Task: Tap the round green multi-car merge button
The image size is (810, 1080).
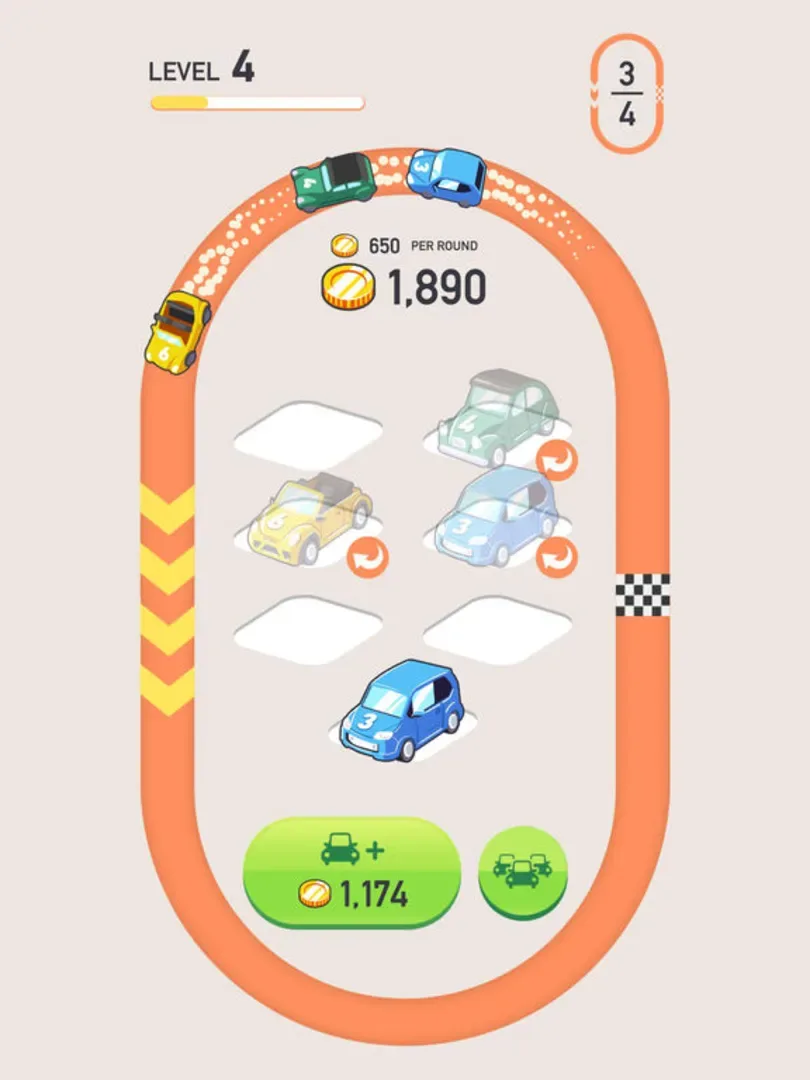Action: [x=523, y=872]
